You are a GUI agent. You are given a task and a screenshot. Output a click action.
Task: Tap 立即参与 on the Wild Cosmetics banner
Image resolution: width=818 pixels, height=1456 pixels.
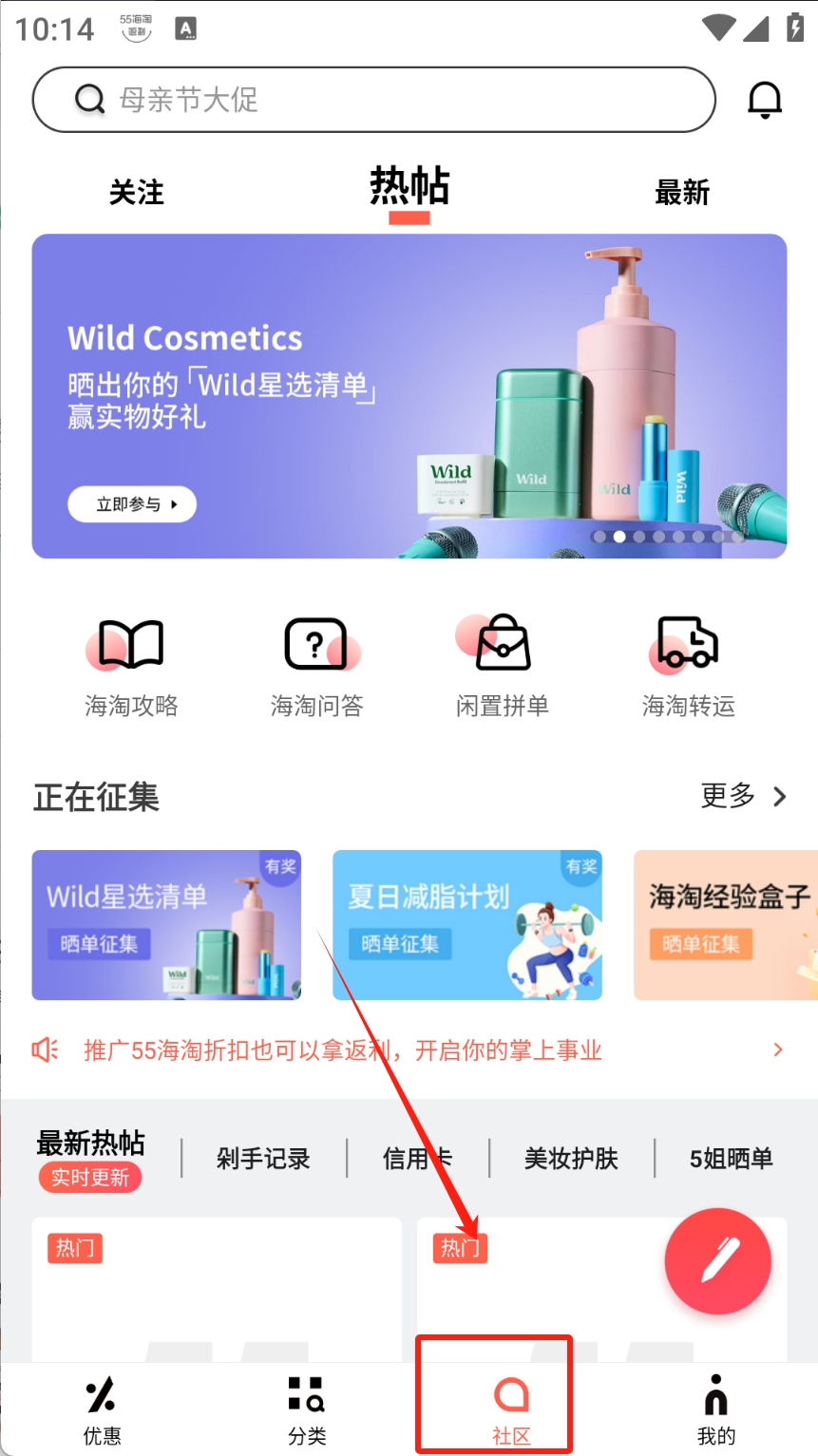[132, 504]
